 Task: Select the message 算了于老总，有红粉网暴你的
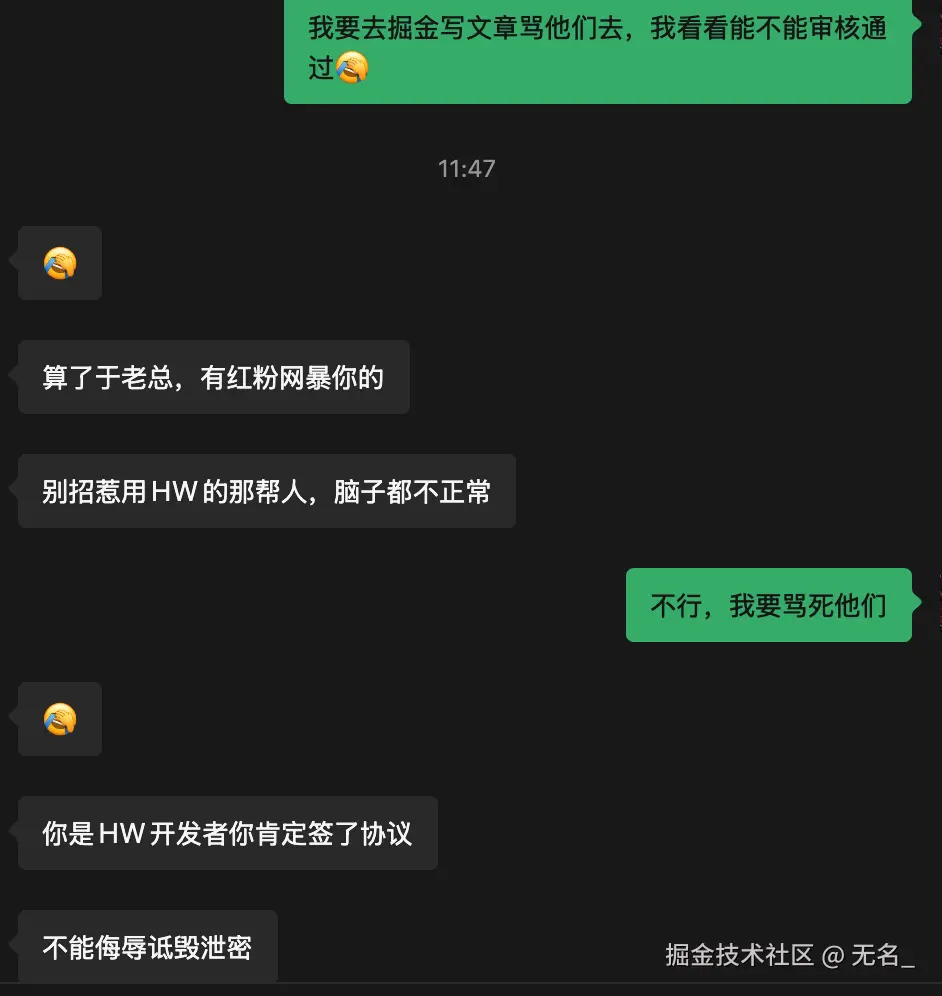[213, 377]
